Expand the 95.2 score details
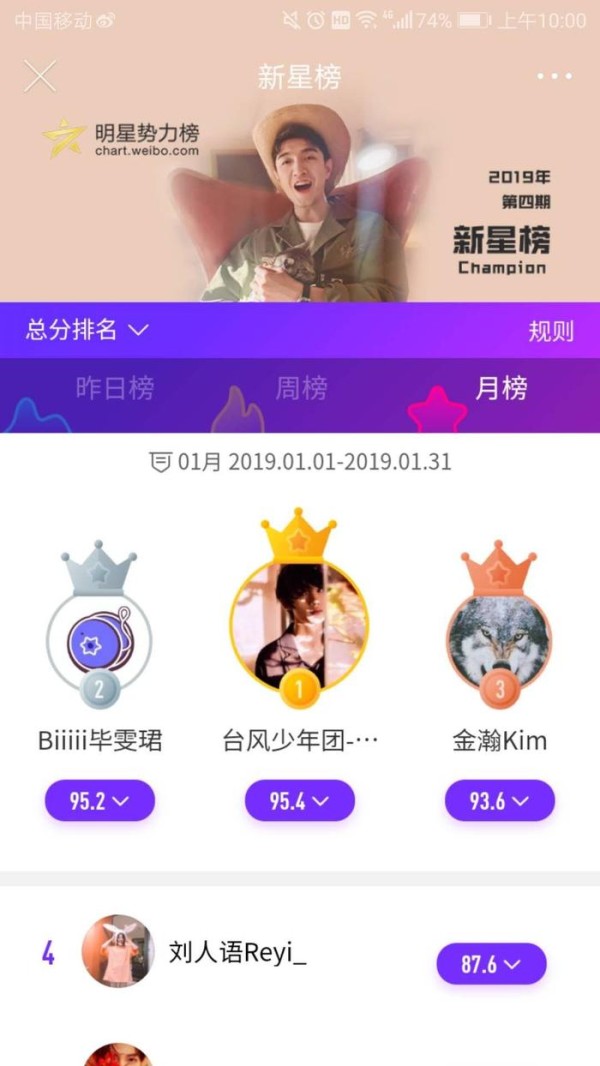Screen dimensions: 600x1066 pyautogui.click(x=99, y=801)
